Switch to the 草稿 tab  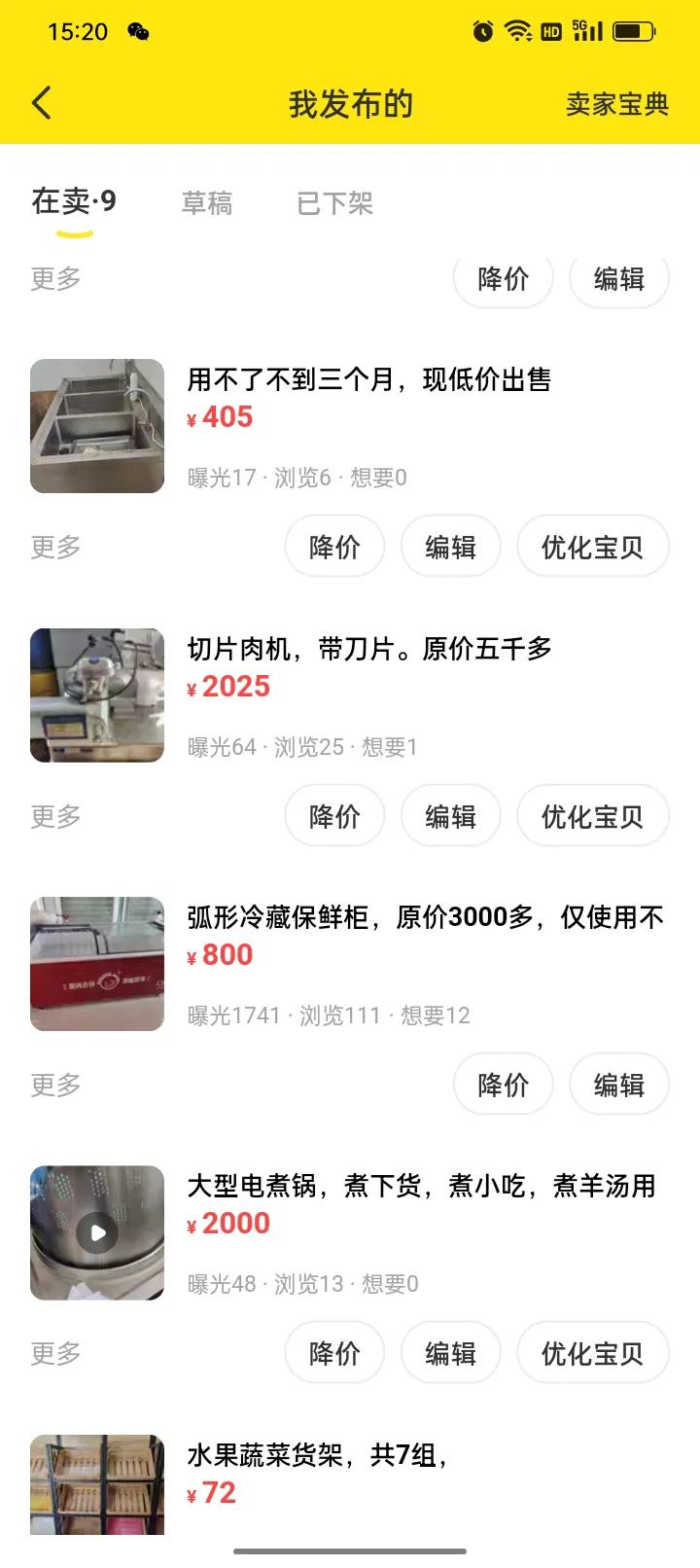[206, 204]
